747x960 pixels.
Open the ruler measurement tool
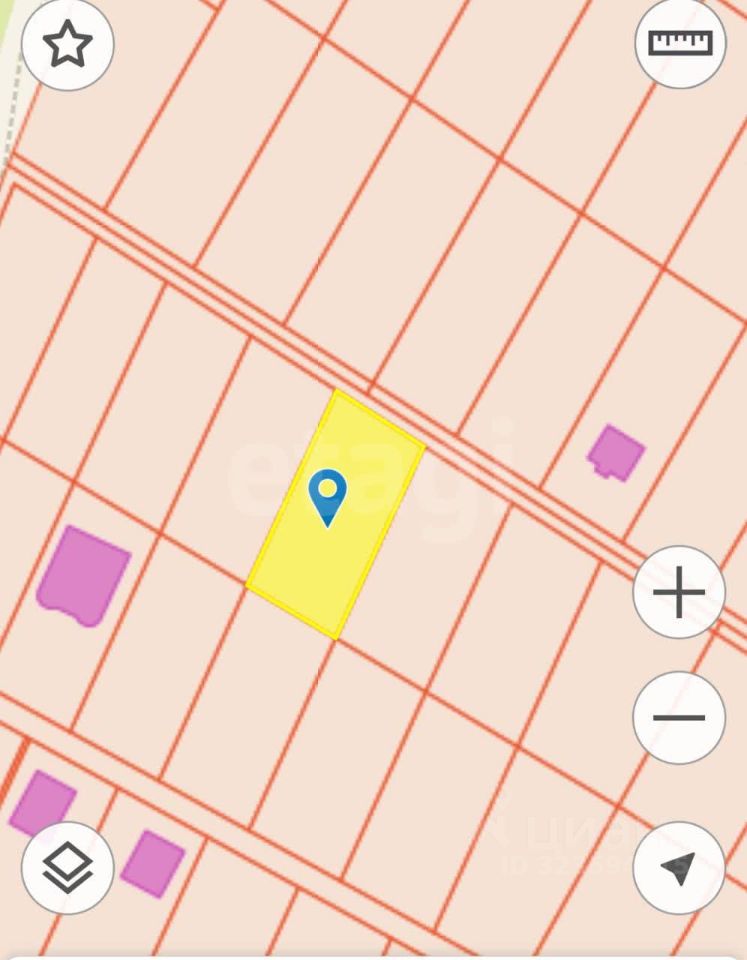680,43
